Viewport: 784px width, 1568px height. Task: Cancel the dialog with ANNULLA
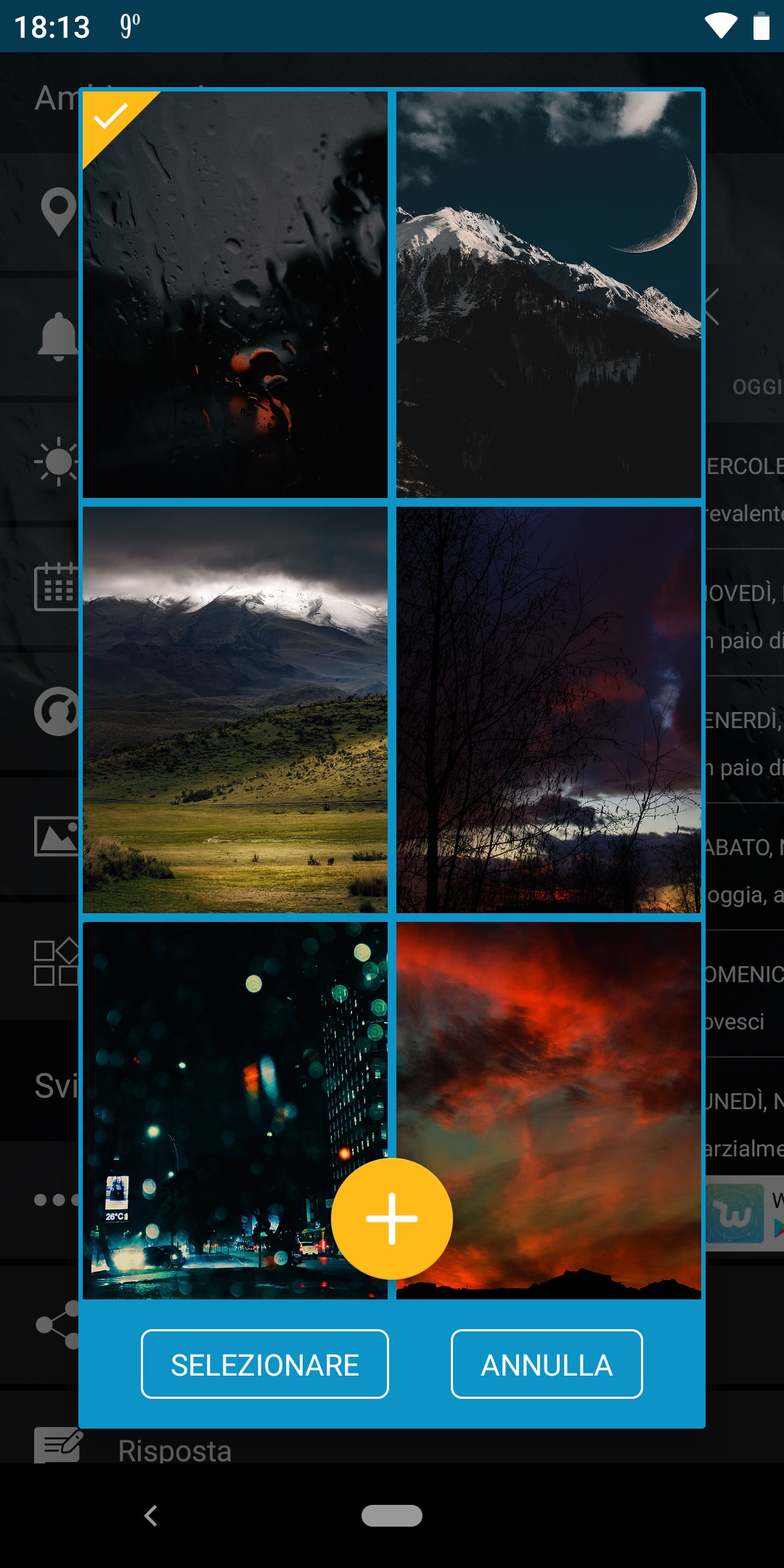(x=547, y=1364)
